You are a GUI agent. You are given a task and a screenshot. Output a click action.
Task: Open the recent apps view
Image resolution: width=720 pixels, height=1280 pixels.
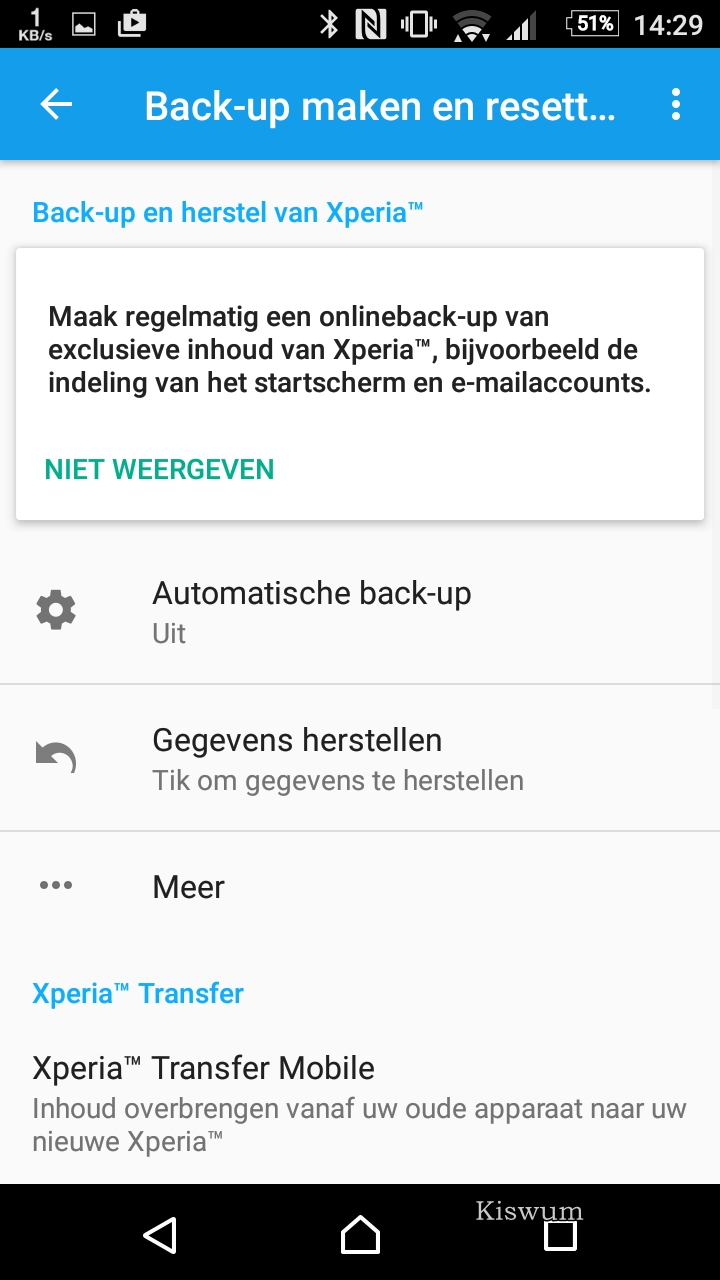click(x=560, y=1234)
